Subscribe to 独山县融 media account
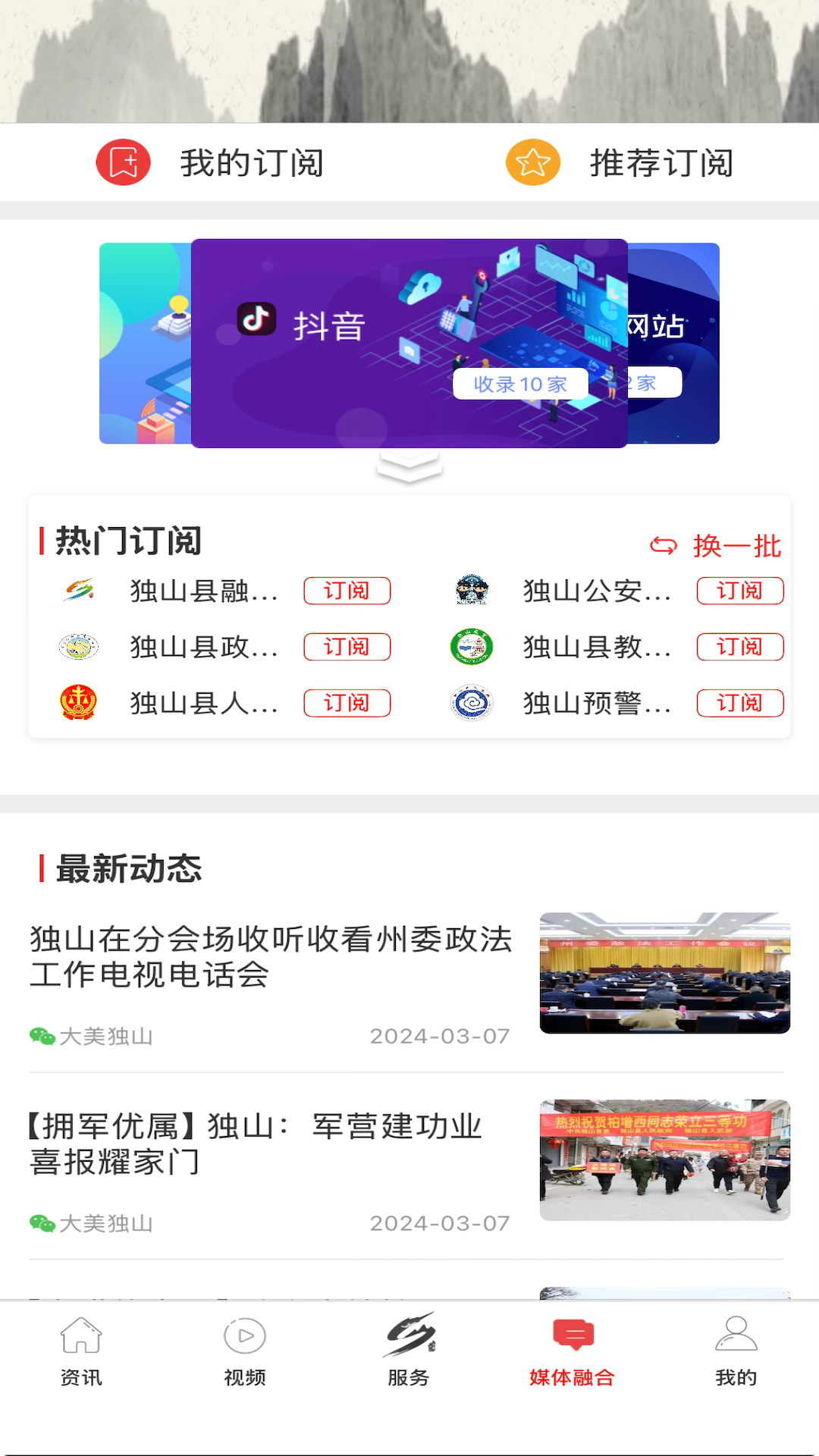The width and height of the screenshot is (819, 1456). click(347, 591)
